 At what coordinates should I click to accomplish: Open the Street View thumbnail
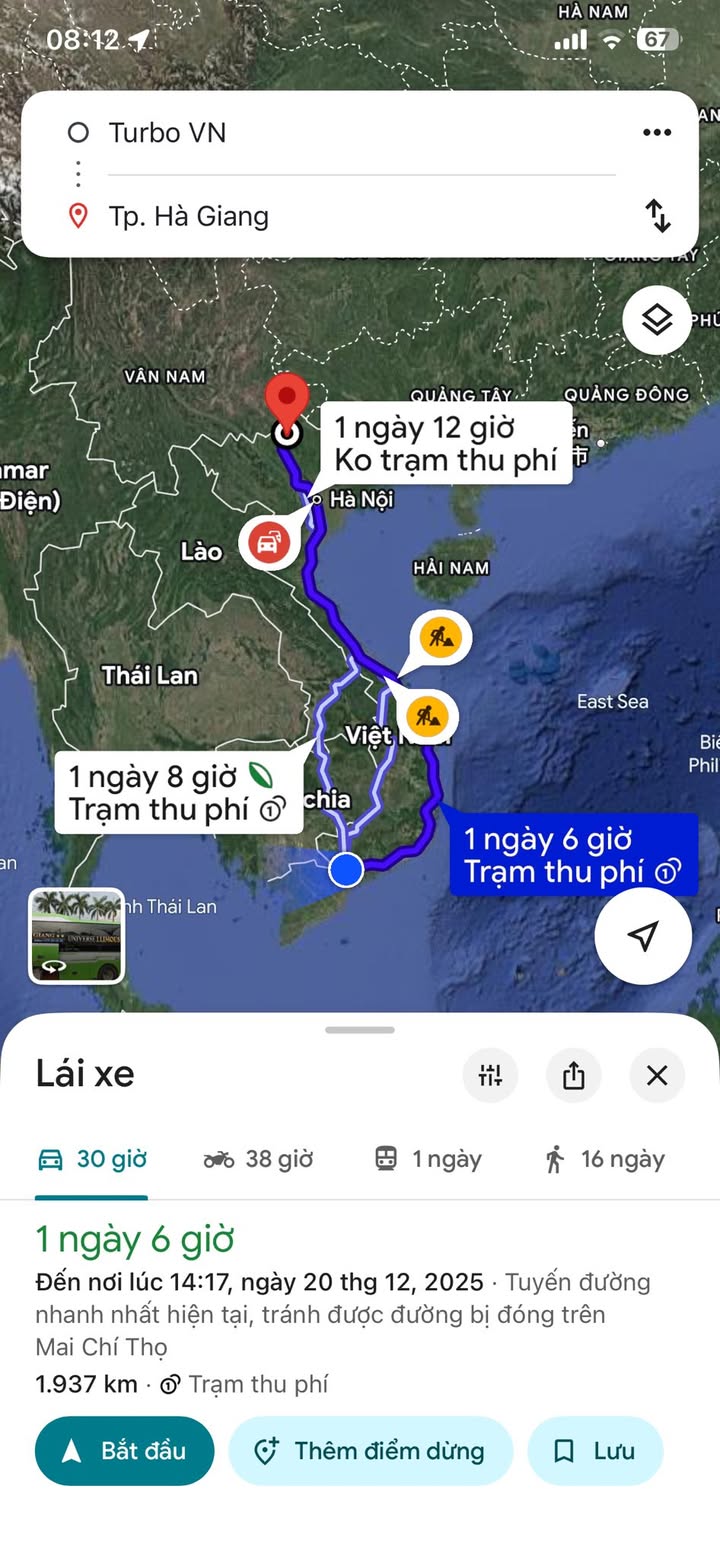click(77, 936)
